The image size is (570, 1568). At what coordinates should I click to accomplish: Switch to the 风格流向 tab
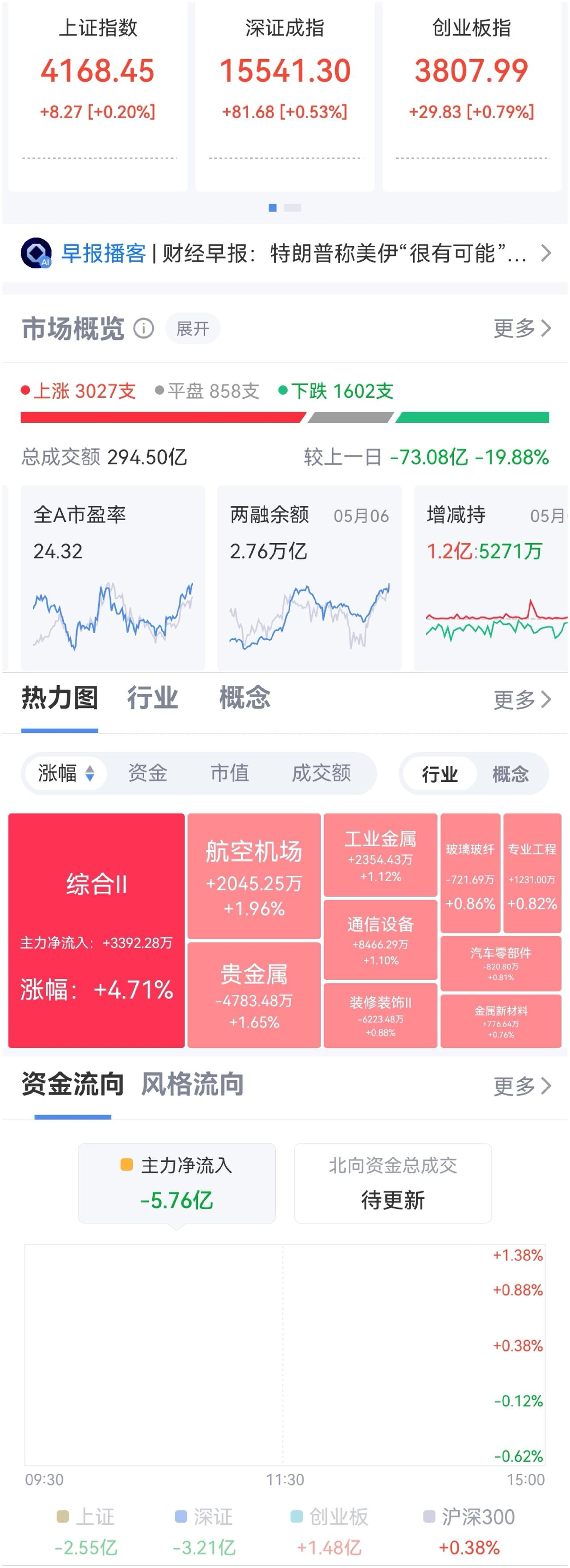coord(192,1085)
